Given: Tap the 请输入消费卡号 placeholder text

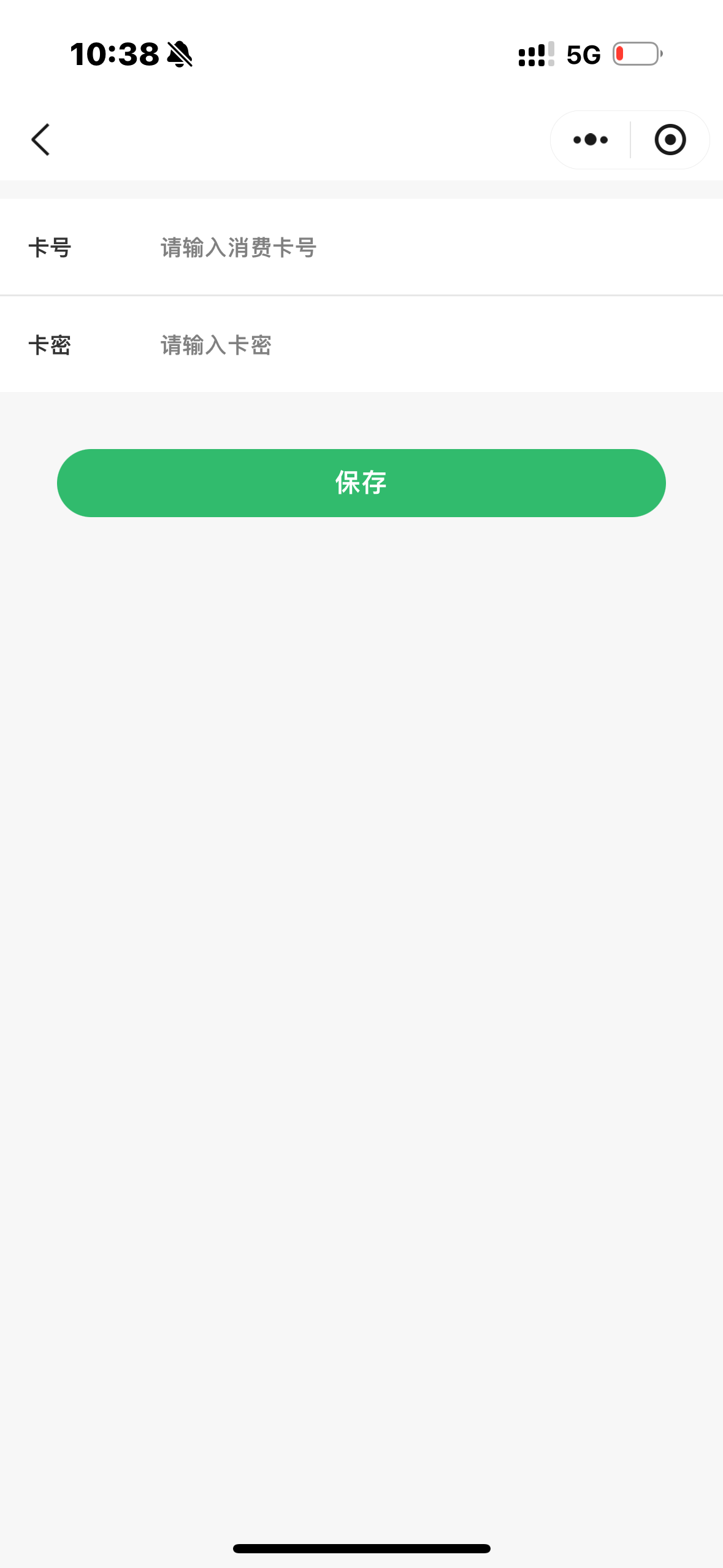Looking at the screenshot, I should [x=237, y=248].
